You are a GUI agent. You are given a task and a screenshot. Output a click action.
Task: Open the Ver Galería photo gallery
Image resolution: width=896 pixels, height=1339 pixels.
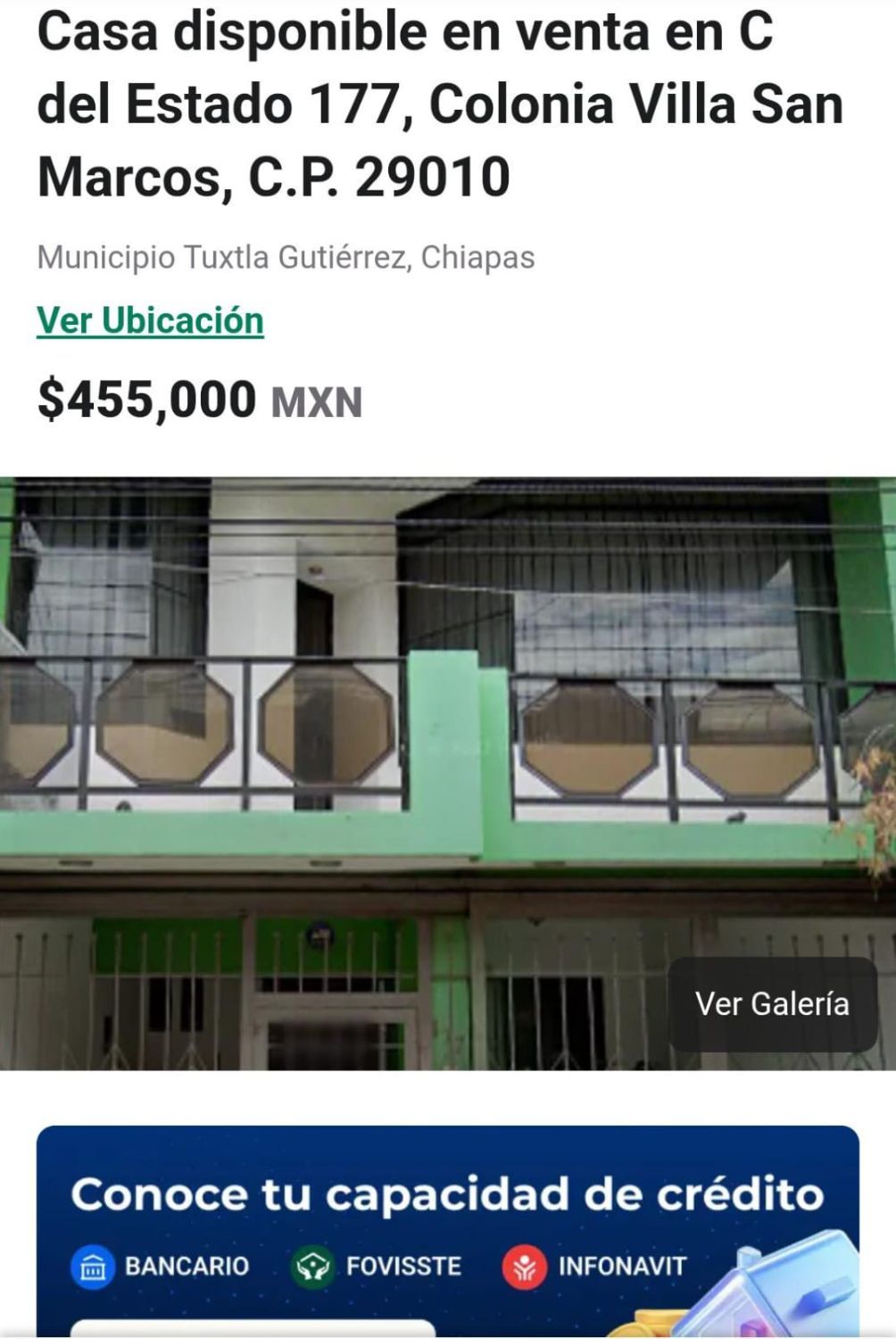[772, 1004]
